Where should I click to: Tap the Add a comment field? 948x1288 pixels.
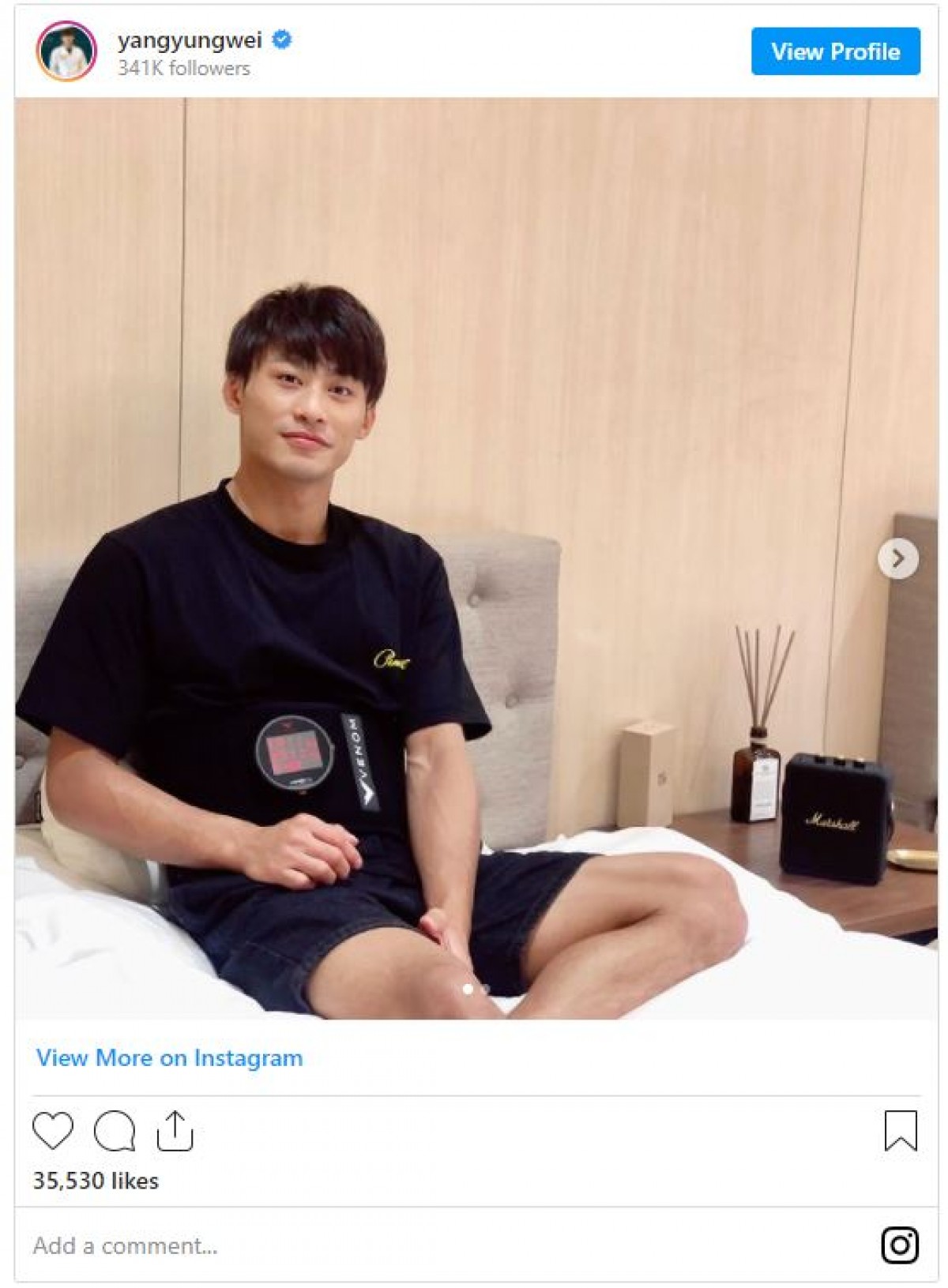point(316,1245)
